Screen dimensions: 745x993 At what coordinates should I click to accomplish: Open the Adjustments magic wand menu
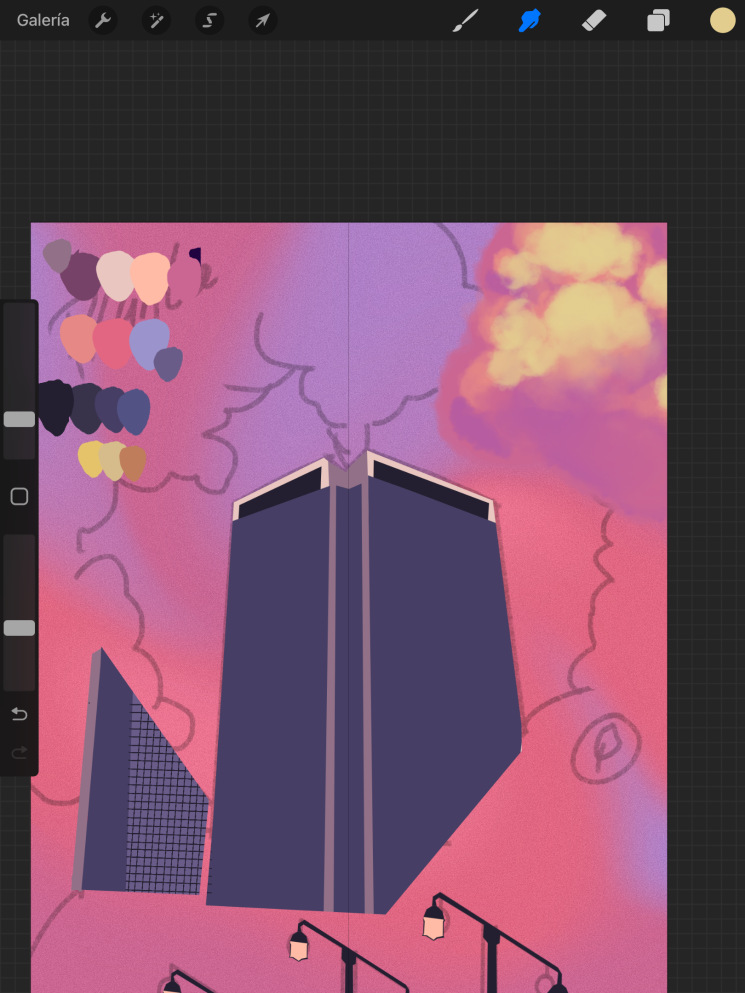point(156,20)
